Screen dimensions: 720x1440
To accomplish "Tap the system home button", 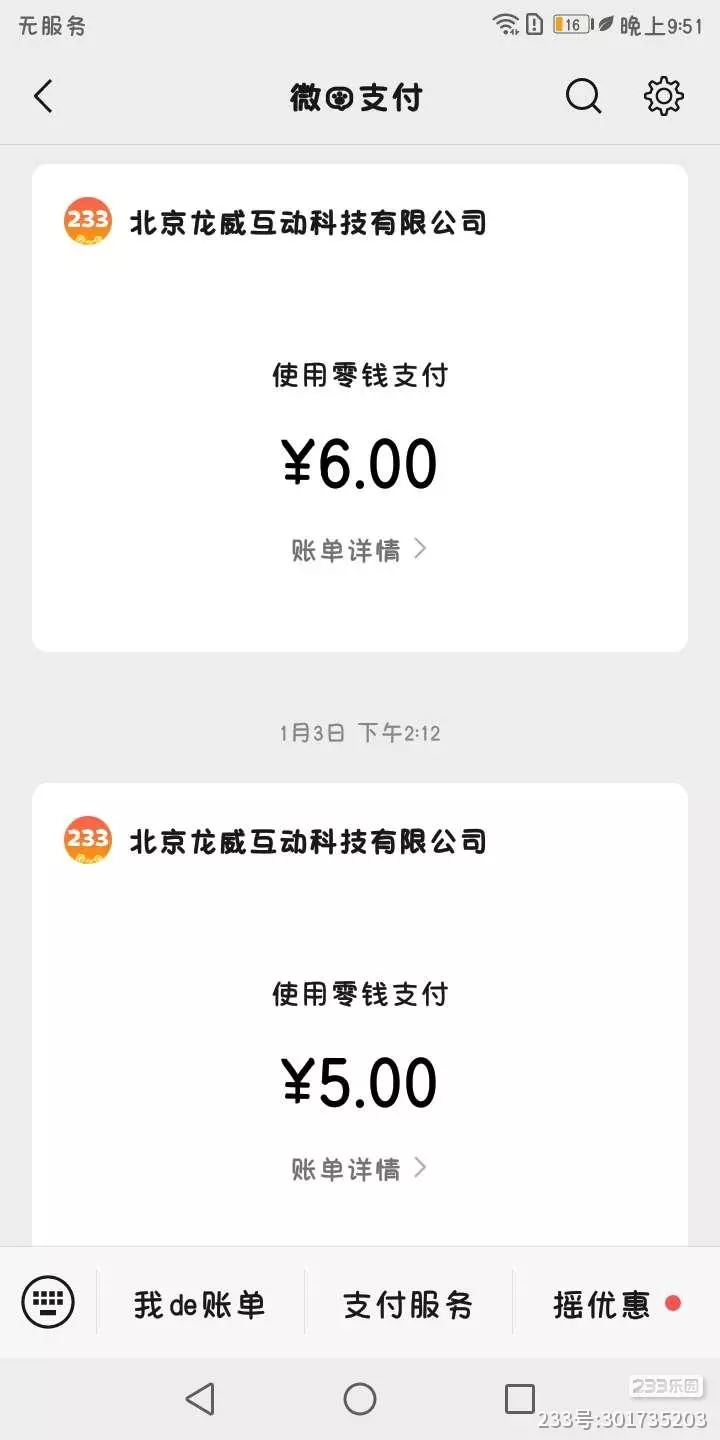I will [x=360, y=1399].
